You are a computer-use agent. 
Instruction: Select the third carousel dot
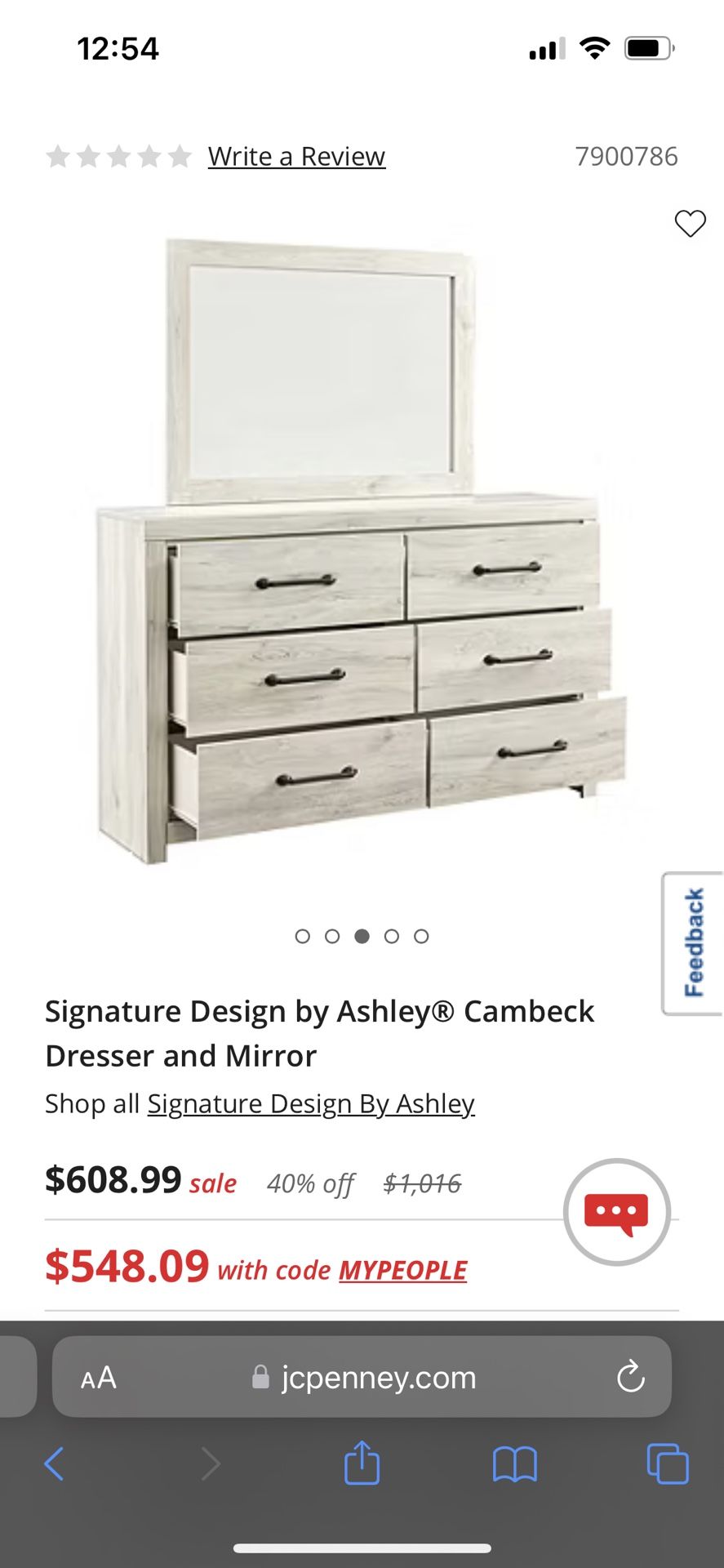pos(362,937)
